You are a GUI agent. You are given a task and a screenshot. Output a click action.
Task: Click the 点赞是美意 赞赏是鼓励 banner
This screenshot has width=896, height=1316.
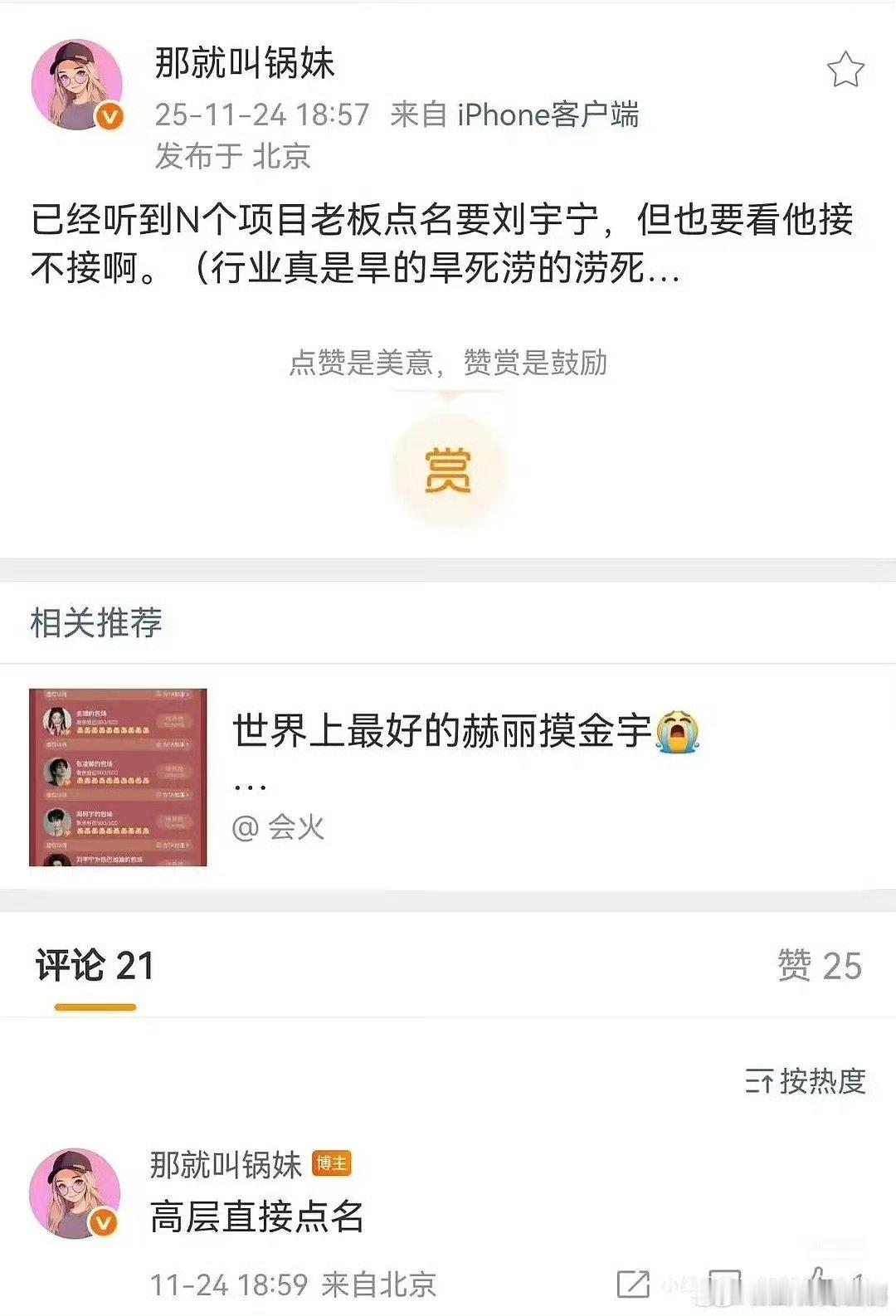click(x=447, y=363)
